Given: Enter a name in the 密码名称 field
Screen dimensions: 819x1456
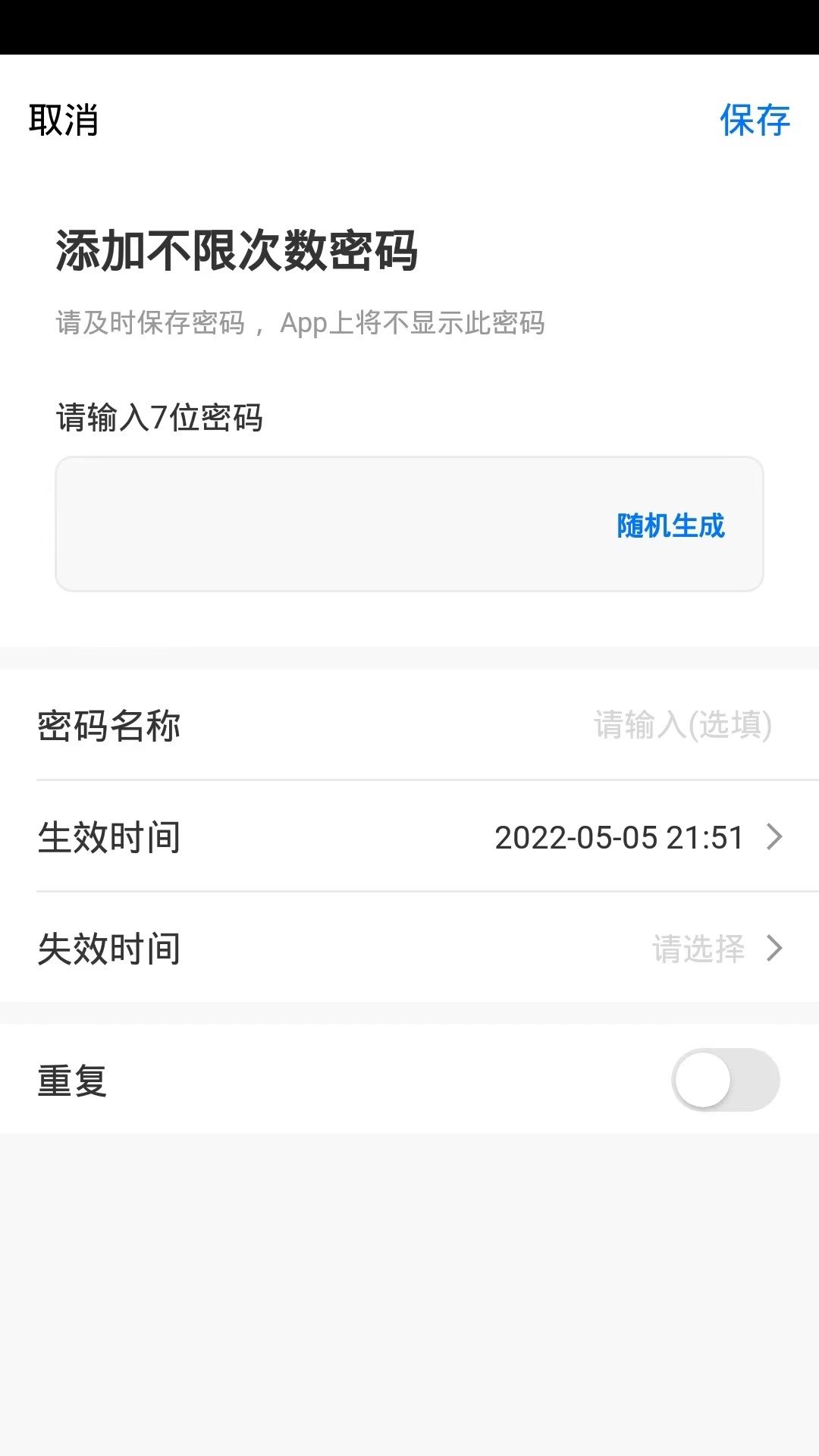Looking at the screenshot, I should [x=681, y=725].
